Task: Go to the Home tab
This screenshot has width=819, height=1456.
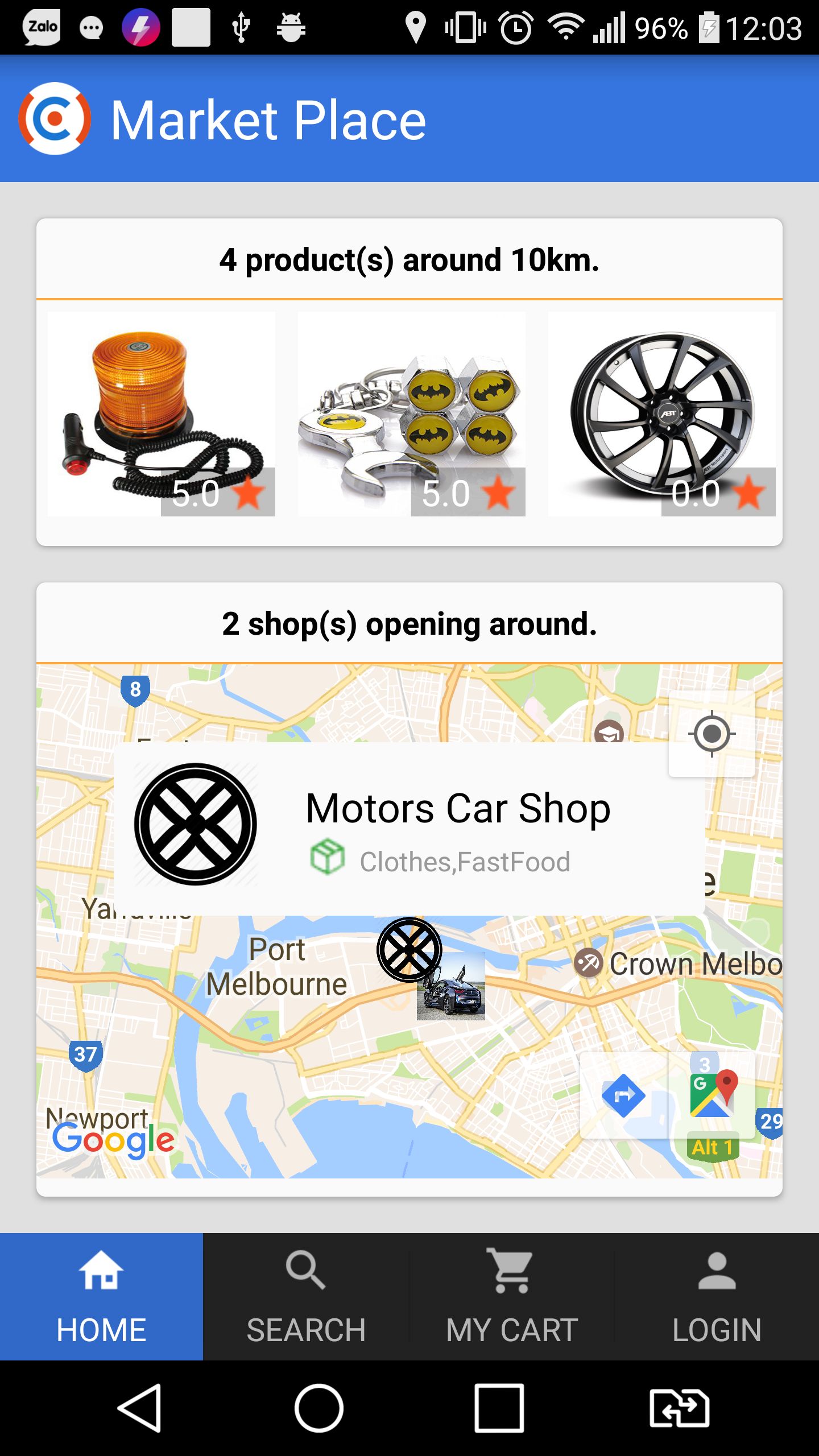Action: click(101, 1297)
